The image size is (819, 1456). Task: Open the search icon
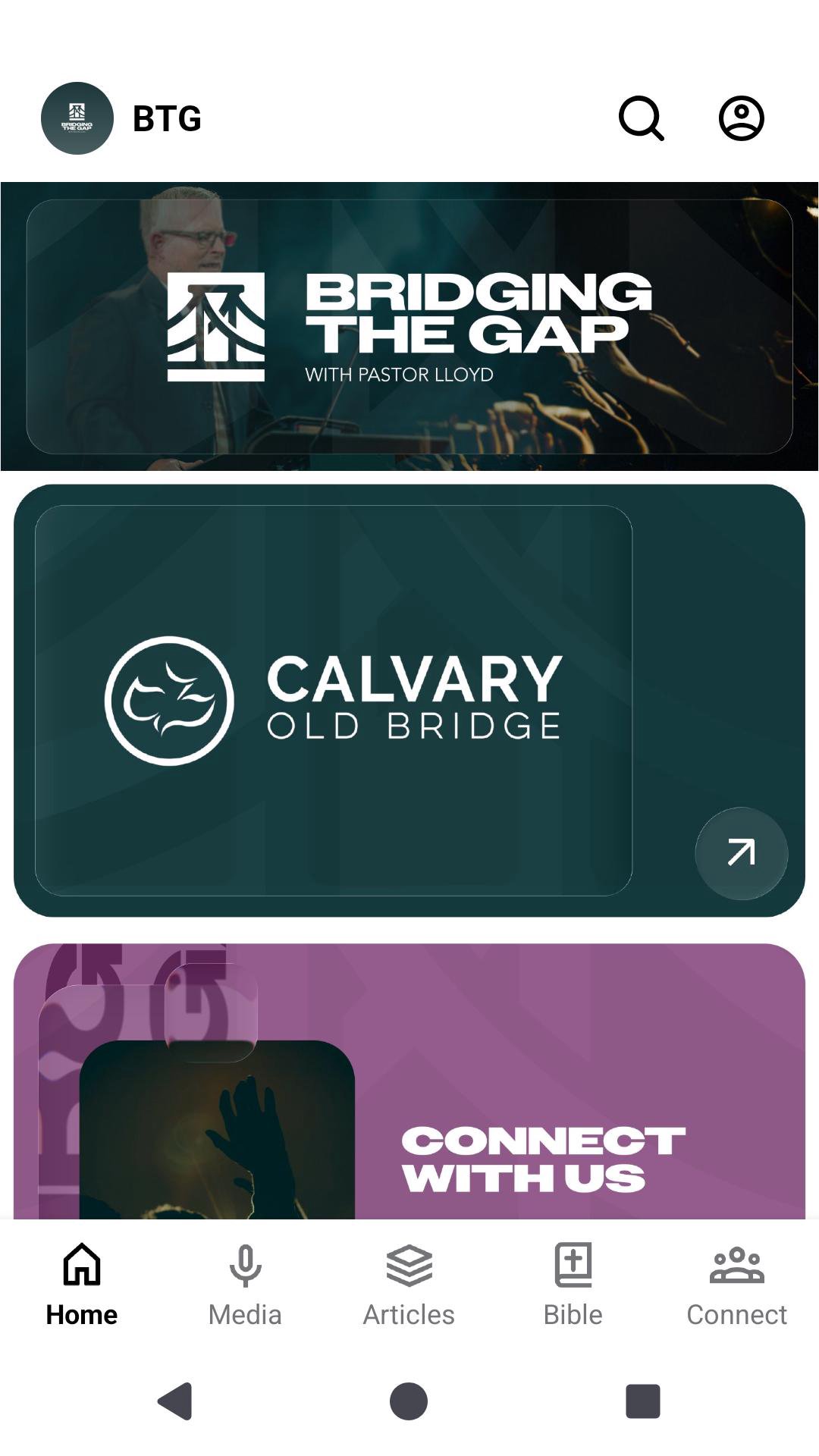pyautogui.click(x=642, y=118)
